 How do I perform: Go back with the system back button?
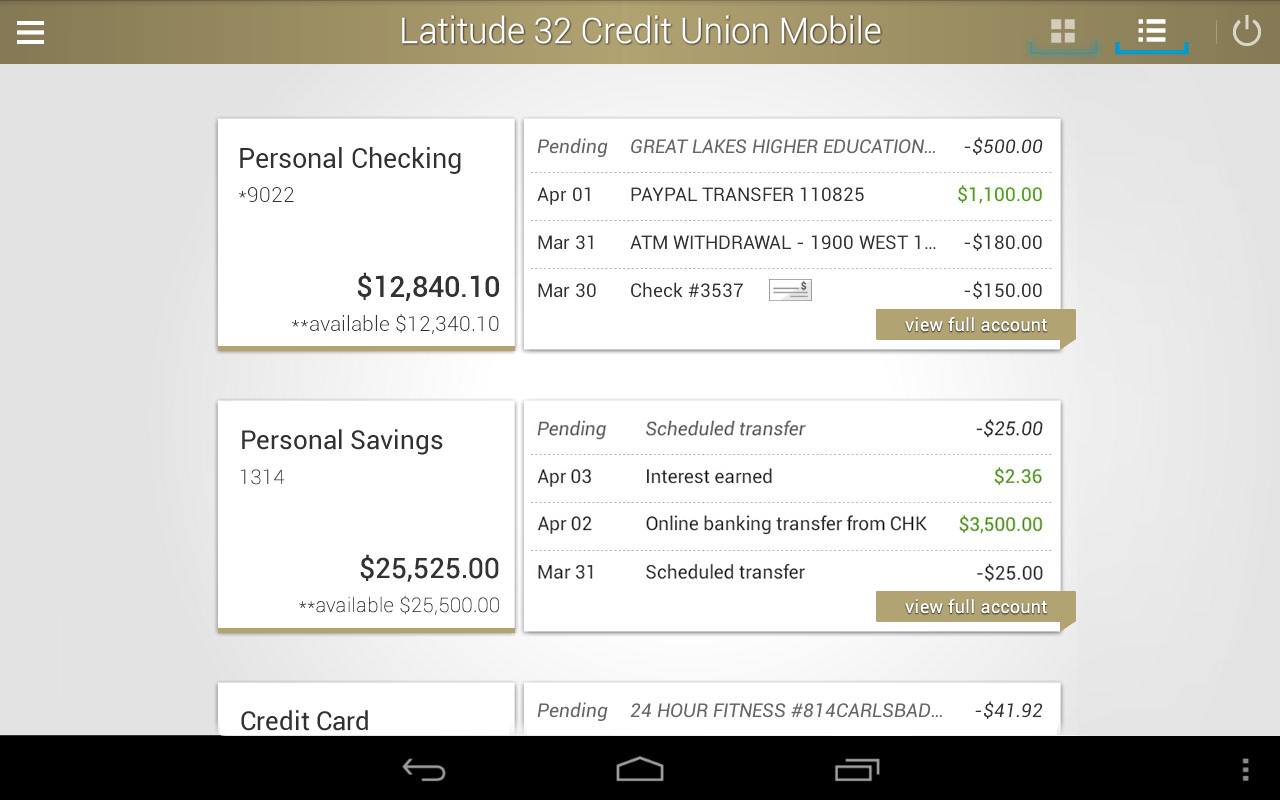[424, 769]
